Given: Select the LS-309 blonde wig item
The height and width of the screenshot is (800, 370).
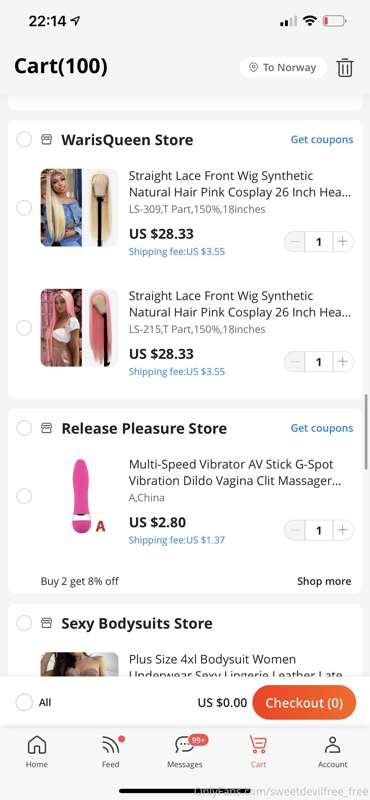Looking at the screenshot, I should pos(24,208).
